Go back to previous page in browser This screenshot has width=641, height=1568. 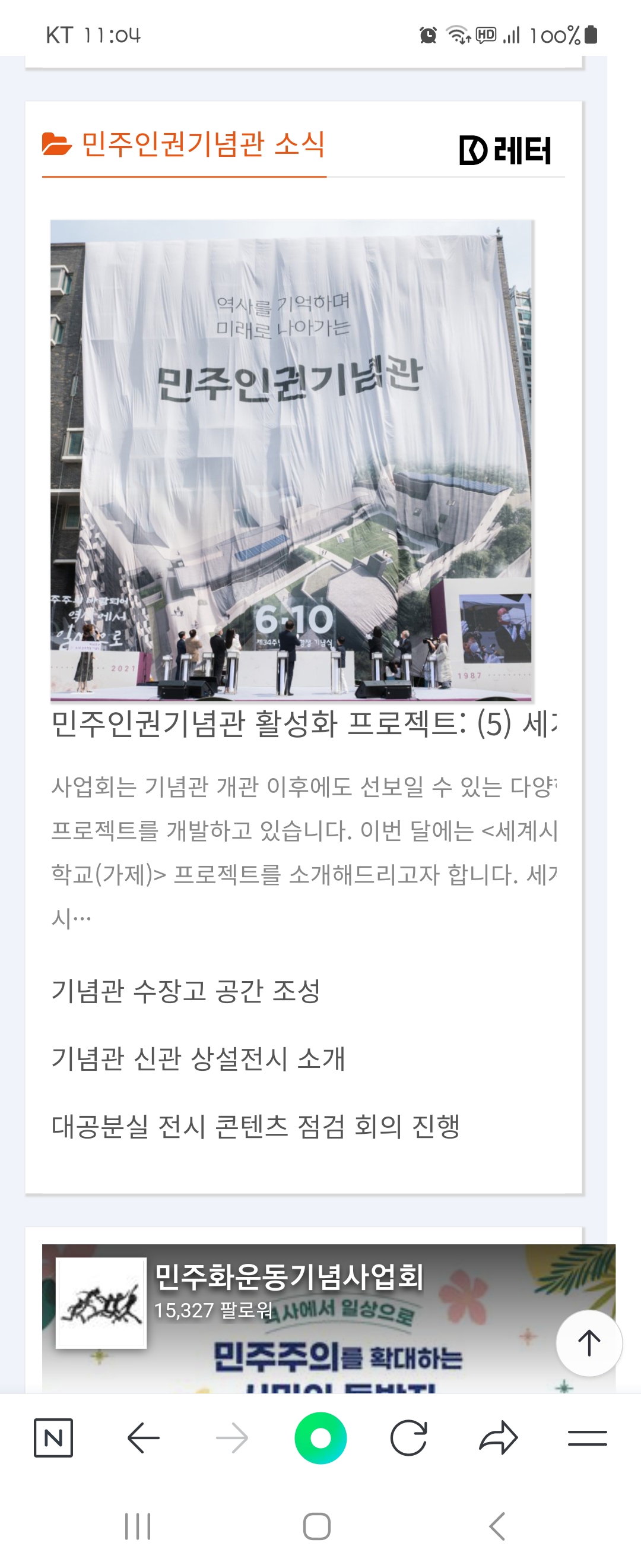(x=144, y=1438)
